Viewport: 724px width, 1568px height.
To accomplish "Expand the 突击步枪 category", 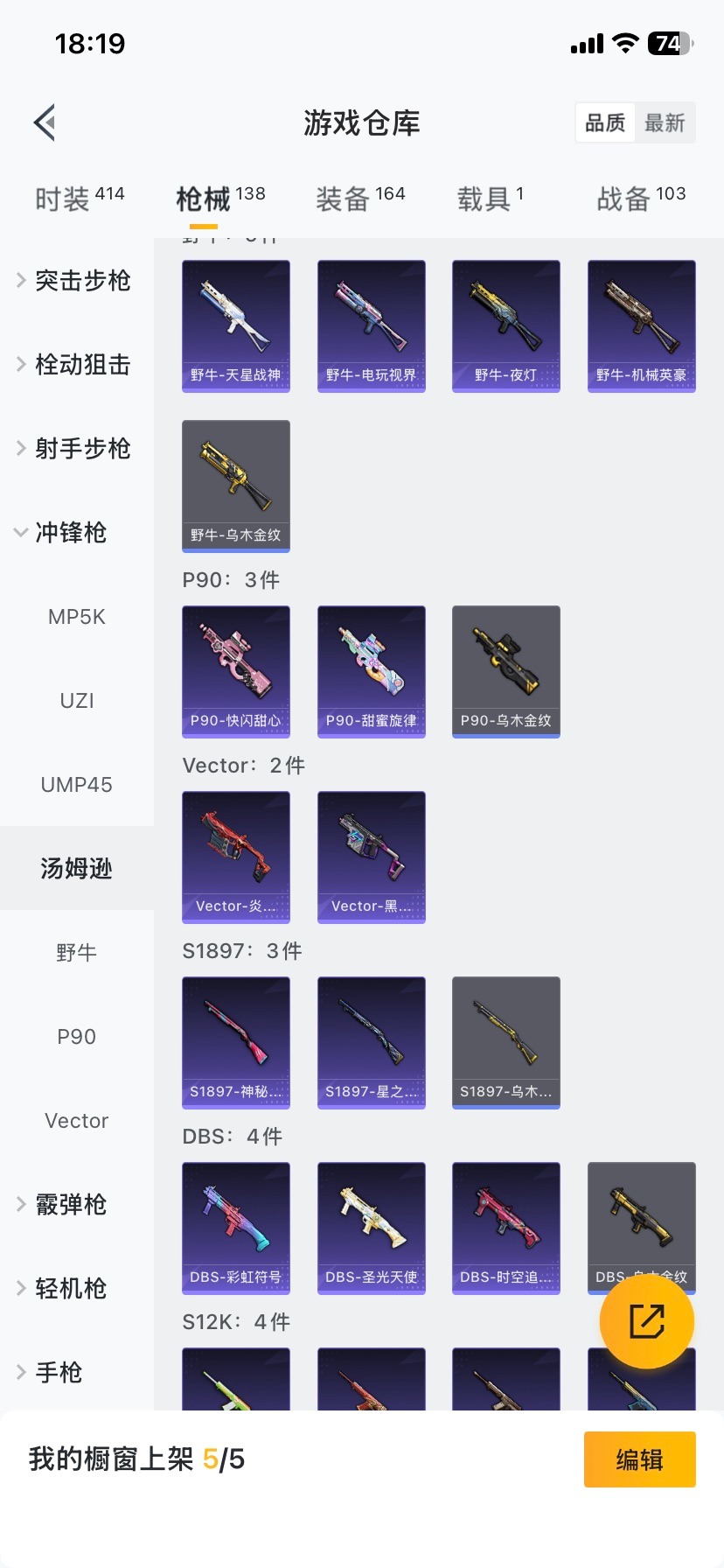I will [83, 281].
